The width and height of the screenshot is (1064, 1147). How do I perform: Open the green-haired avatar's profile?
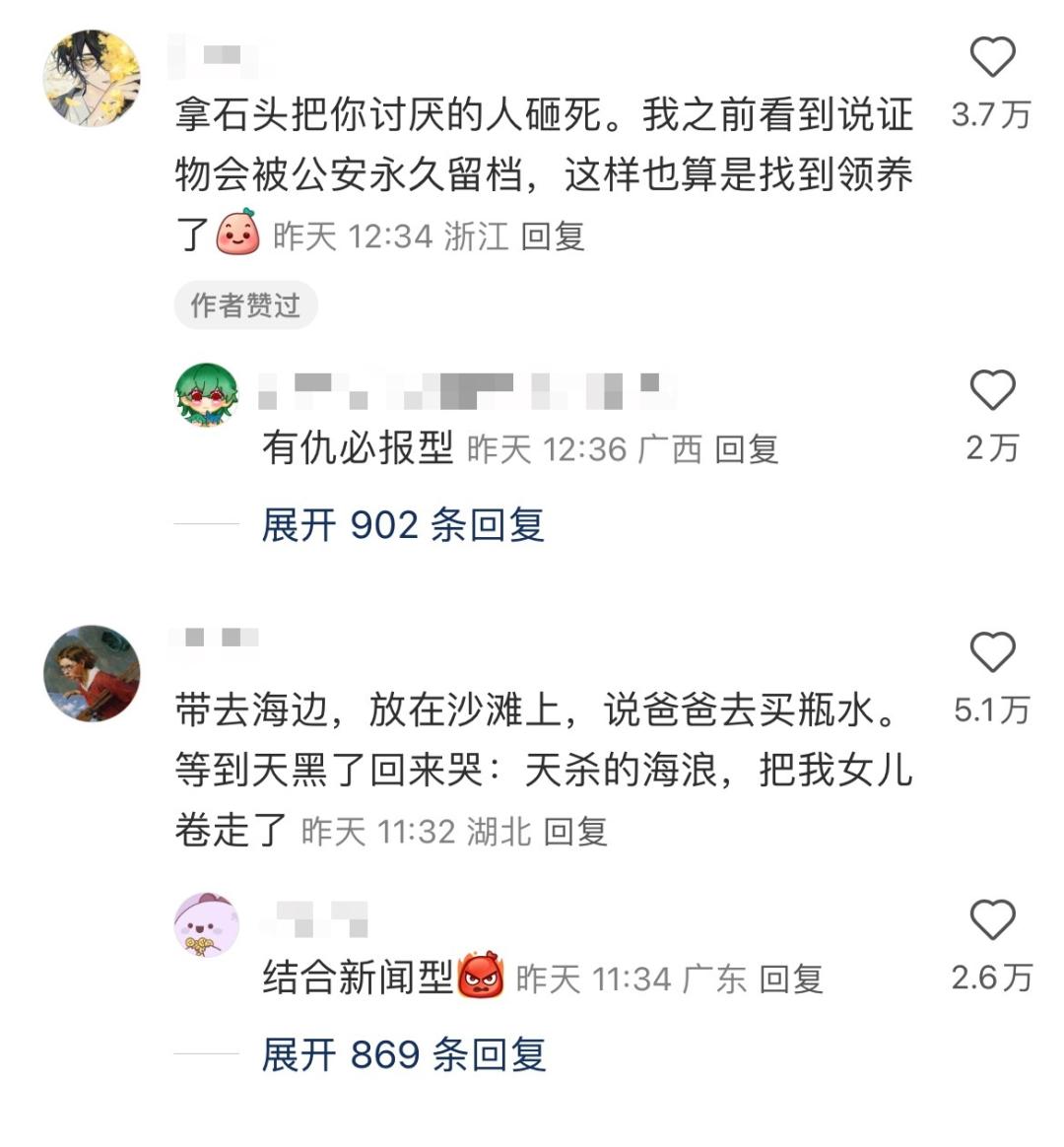[207, 395]
